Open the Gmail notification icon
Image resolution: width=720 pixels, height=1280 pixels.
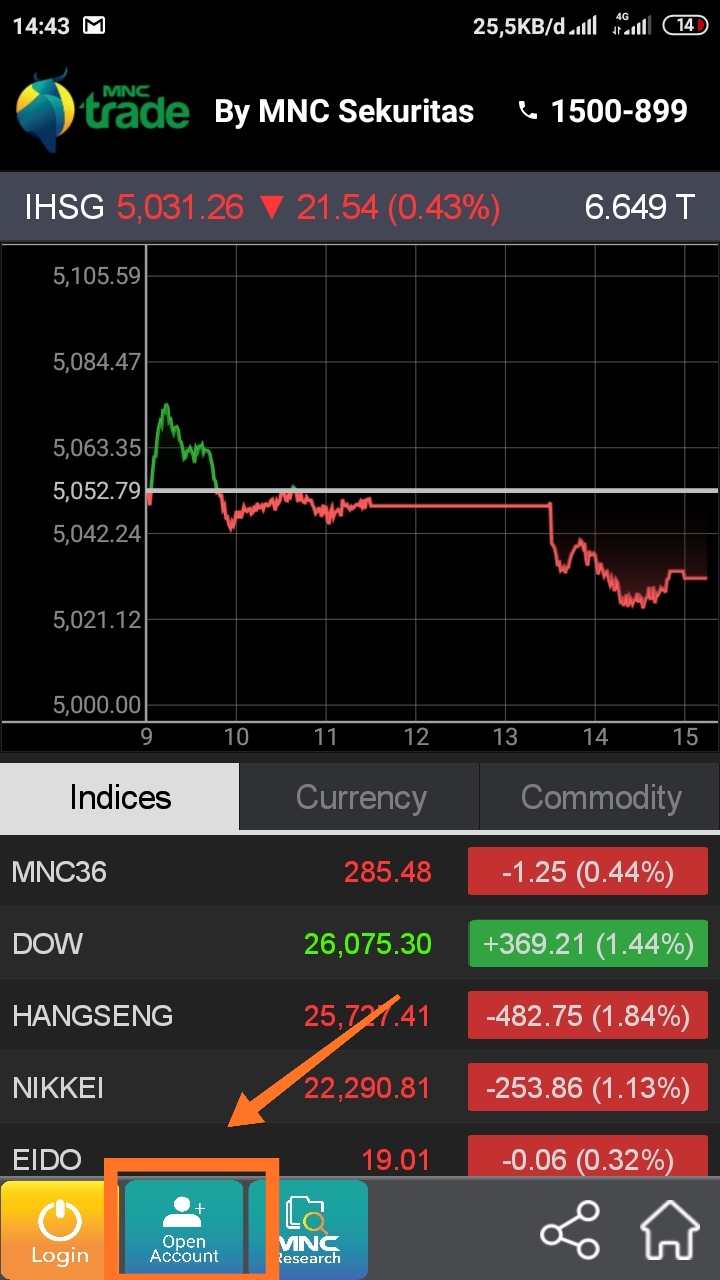click(96, 24)
